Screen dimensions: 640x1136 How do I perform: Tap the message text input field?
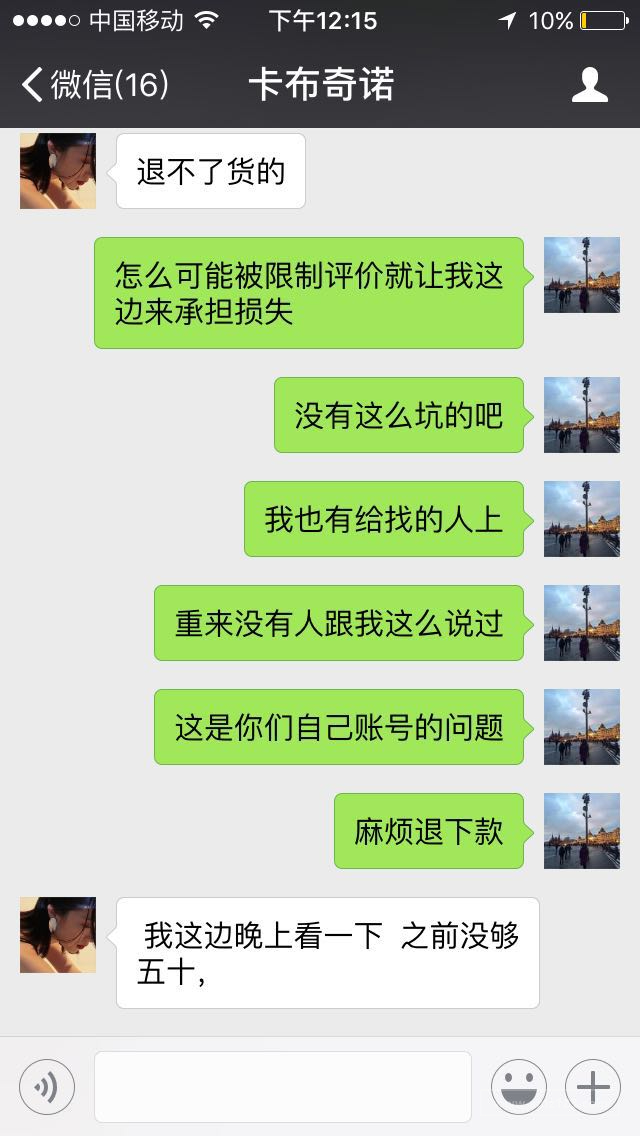pyautogui.click(x=283, y=1087)
